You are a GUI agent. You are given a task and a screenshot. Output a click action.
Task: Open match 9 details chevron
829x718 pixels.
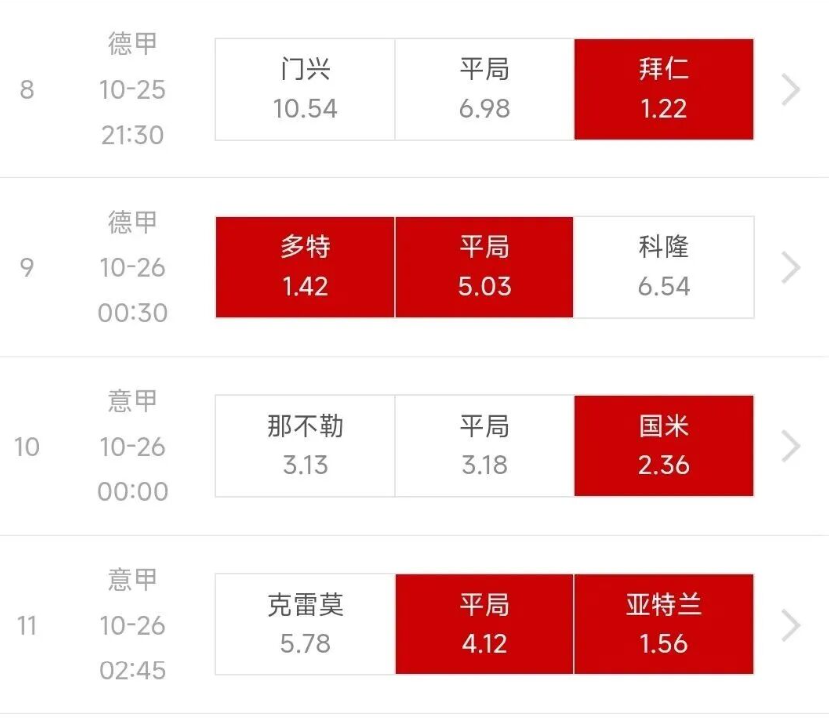point(791,268)
